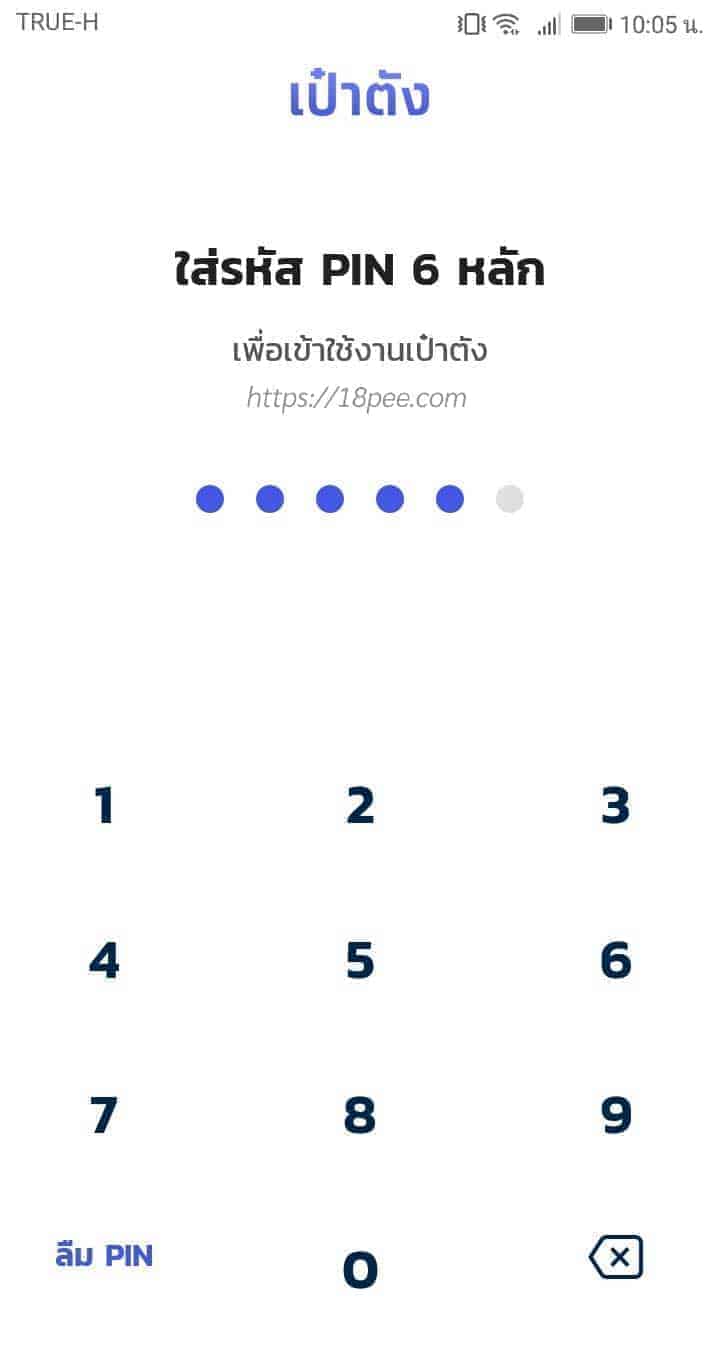Image resolution: width=720 pixels, height=1353 pixels.
Task: Enter digit 7 for the PIN
Action: tap(104, 1116)
